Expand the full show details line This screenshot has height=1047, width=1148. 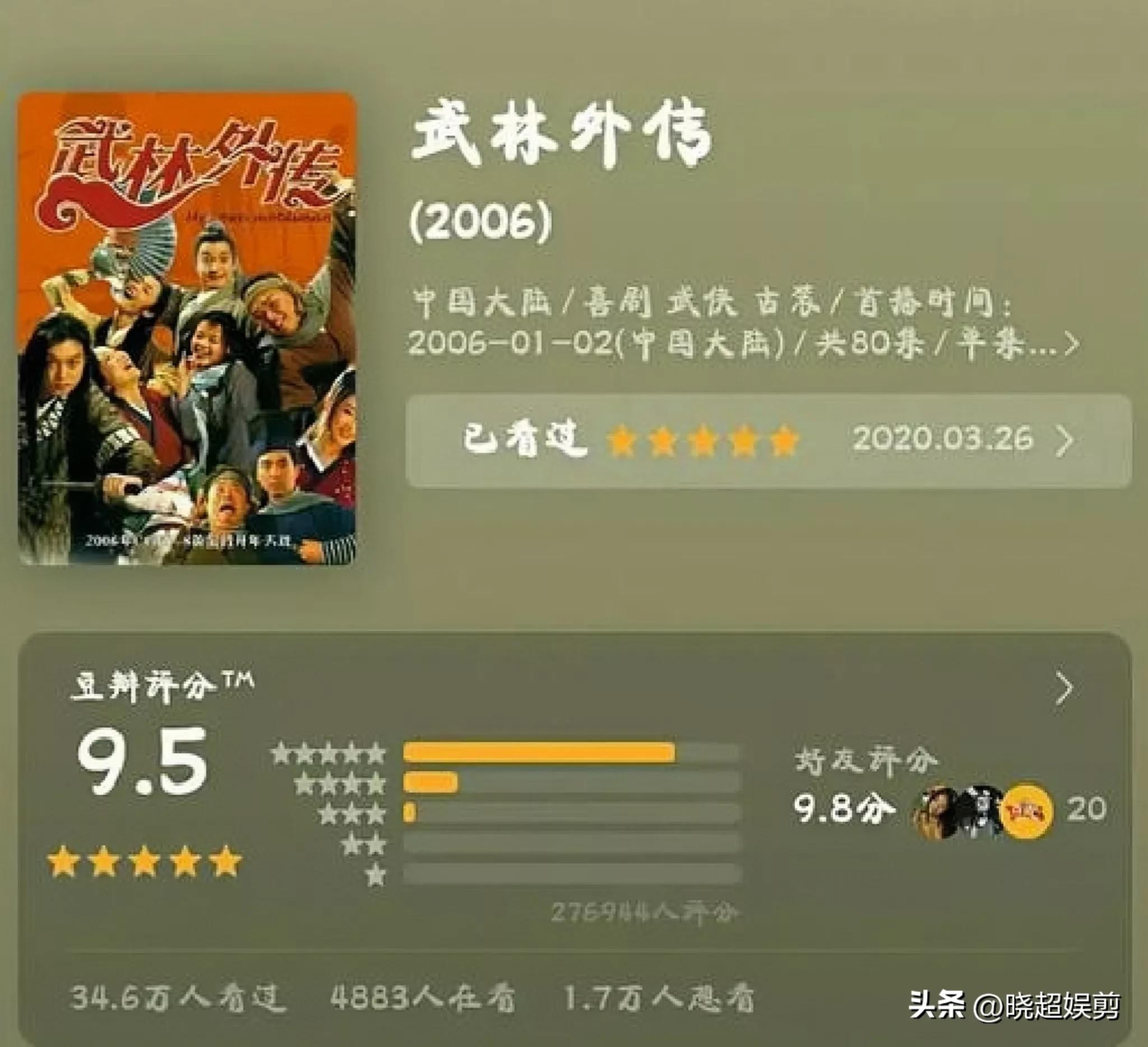coord(1071,344)
